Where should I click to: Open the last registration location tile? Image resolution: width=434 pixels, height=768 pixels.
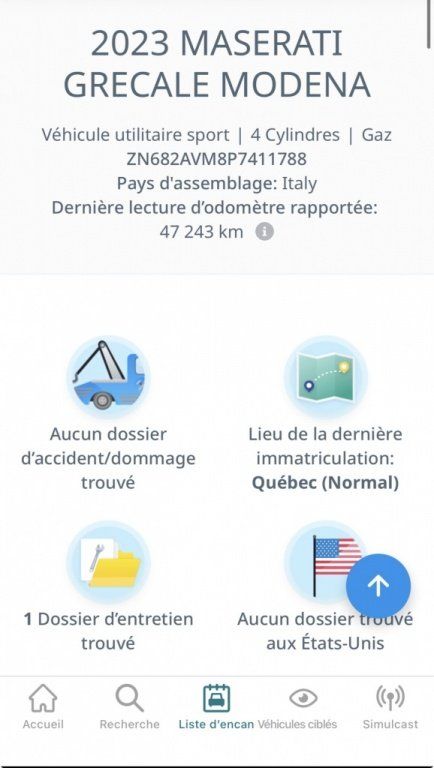[325, 415]
